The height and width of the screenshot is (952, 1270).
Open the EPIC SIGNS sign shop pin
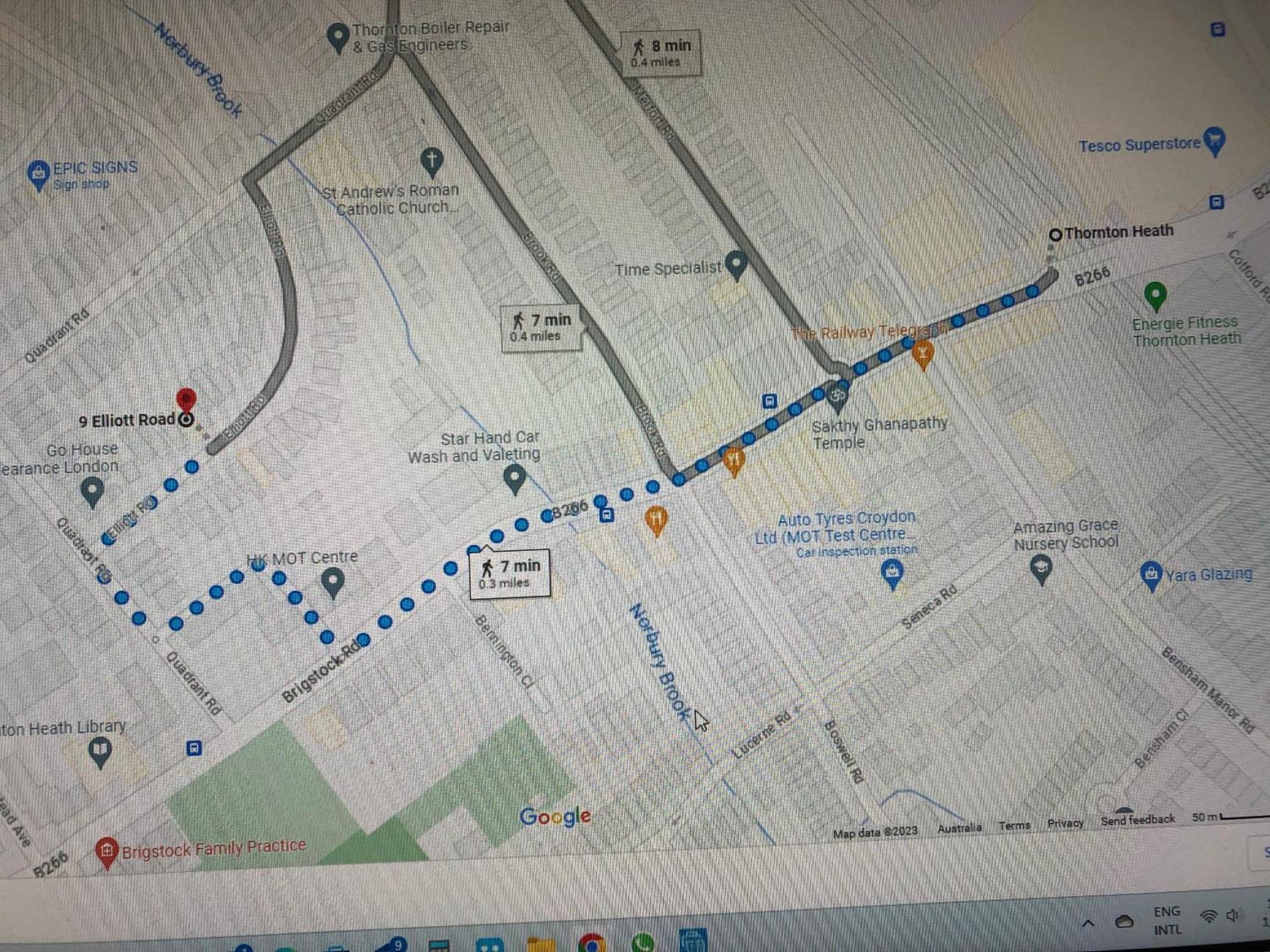38,173
